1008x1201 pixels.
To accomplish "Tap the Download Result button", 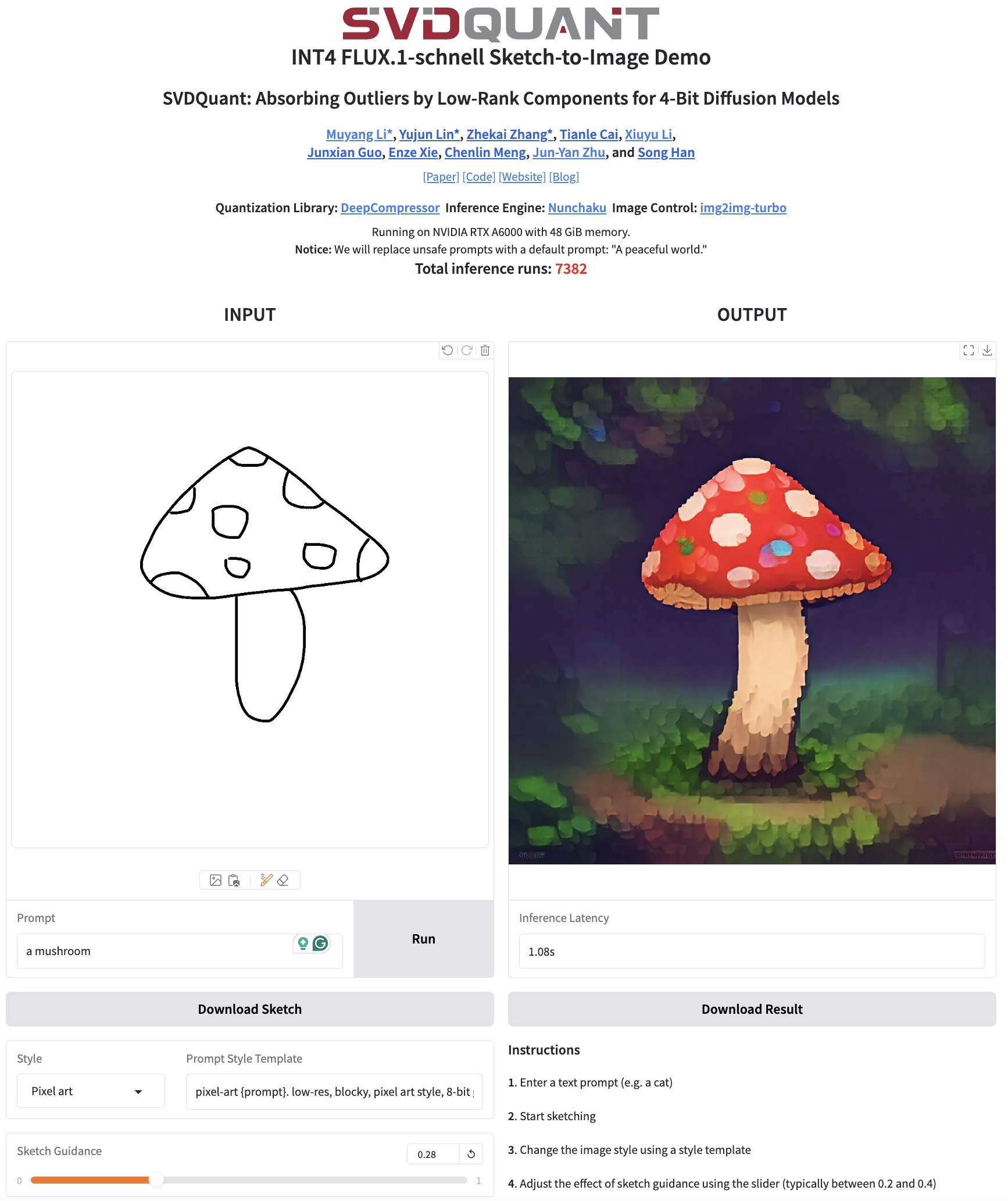I will click(x=752, y=1009).
